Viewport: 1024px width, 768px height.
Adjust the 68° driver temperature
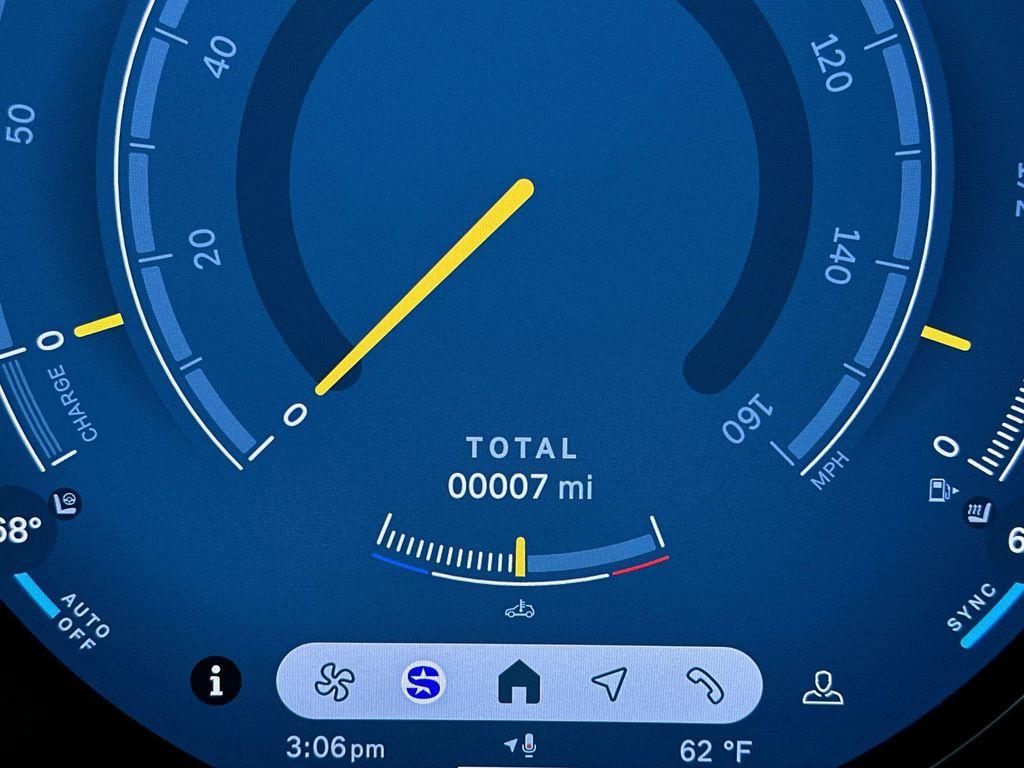(x=18, y=530)
